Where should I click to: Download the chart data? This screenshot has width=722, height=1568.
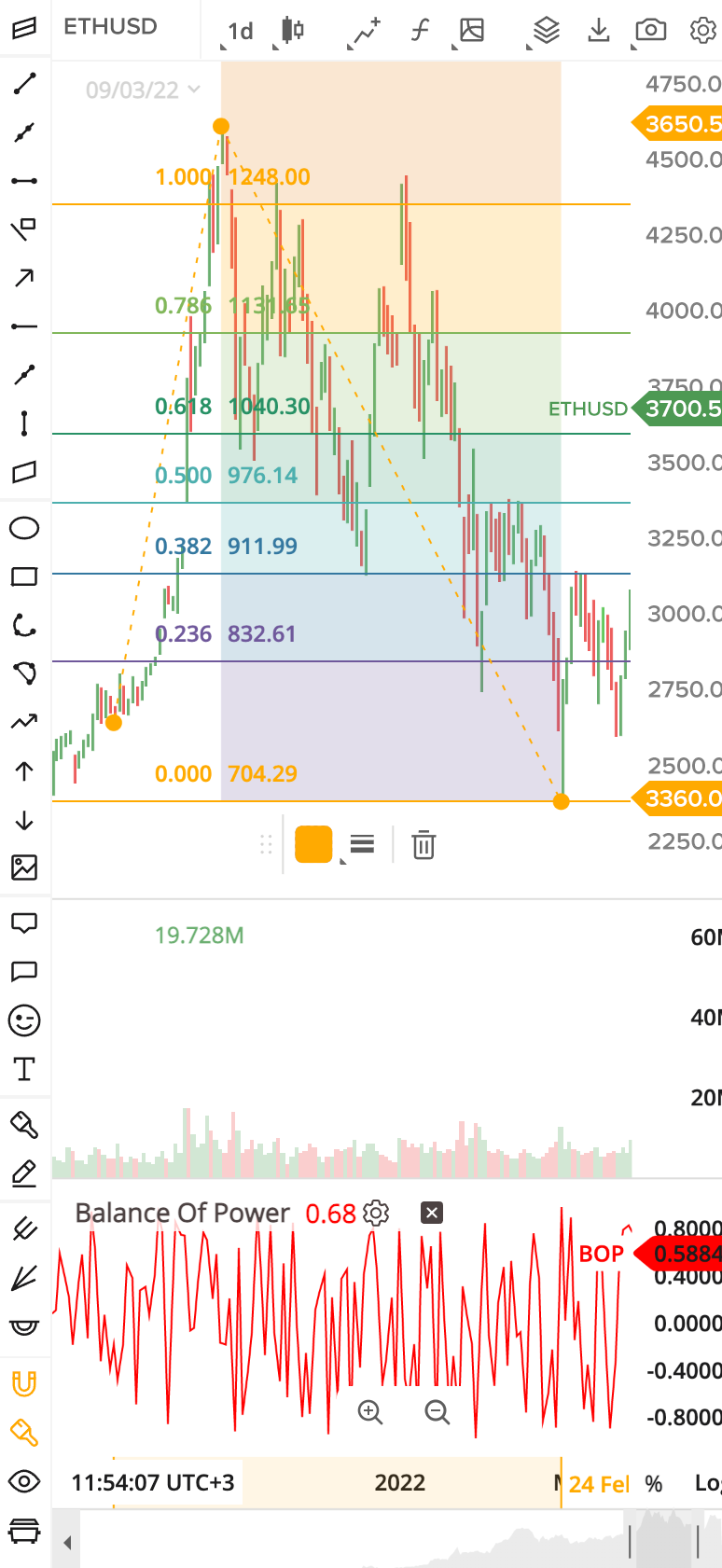click(x=599, y=31)
